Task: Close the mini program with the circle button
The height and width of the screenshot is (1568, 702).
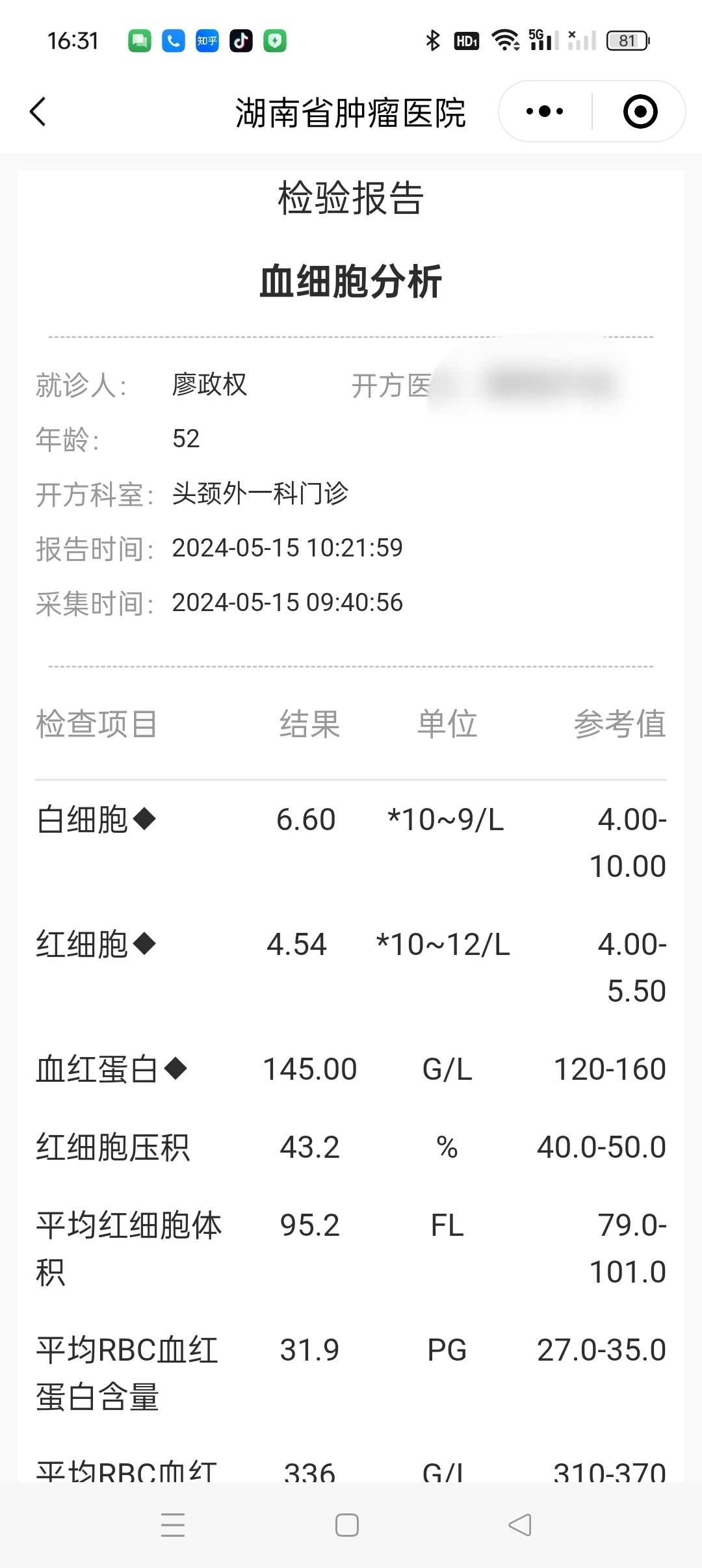Action: point(640,112)
